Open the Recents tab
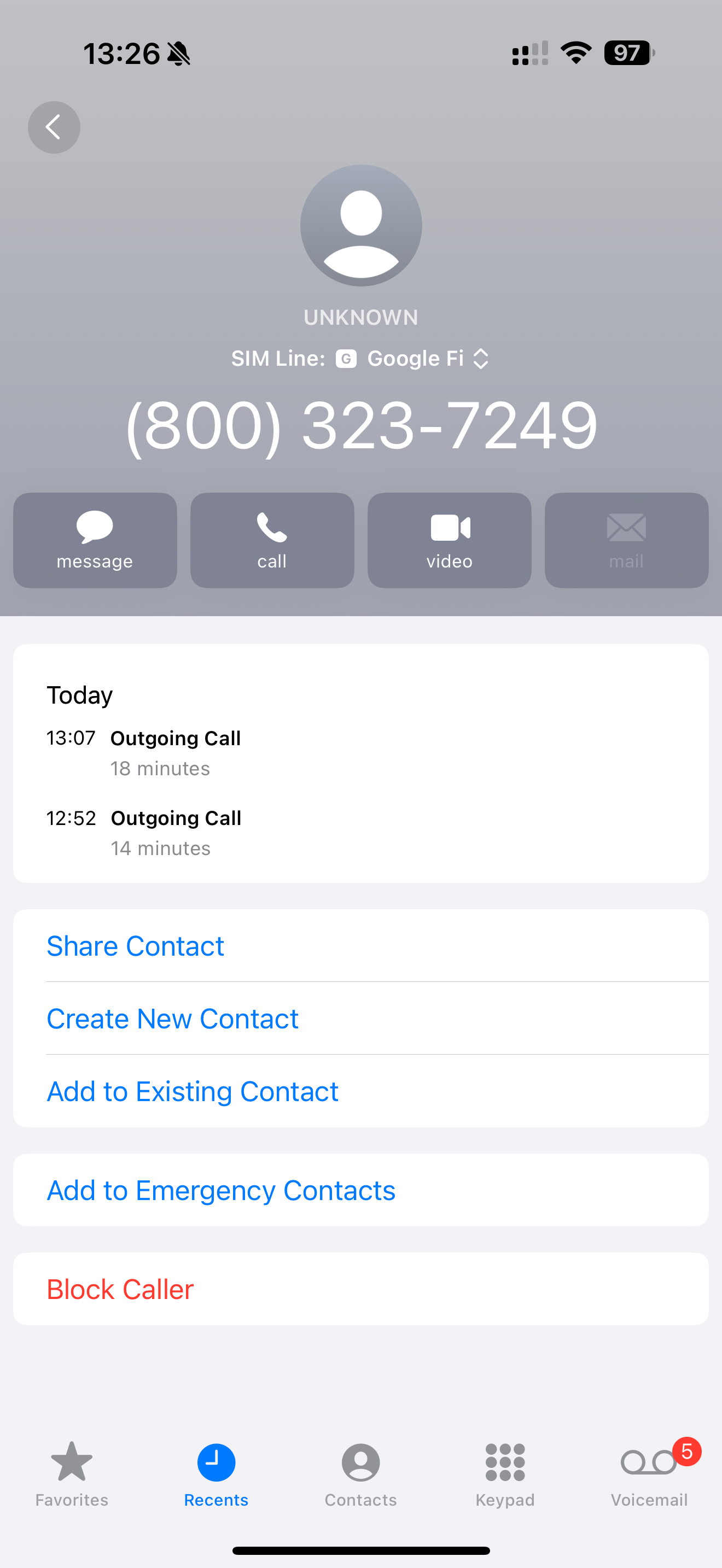722x1568 pixels. click(x=216, y=1473)
